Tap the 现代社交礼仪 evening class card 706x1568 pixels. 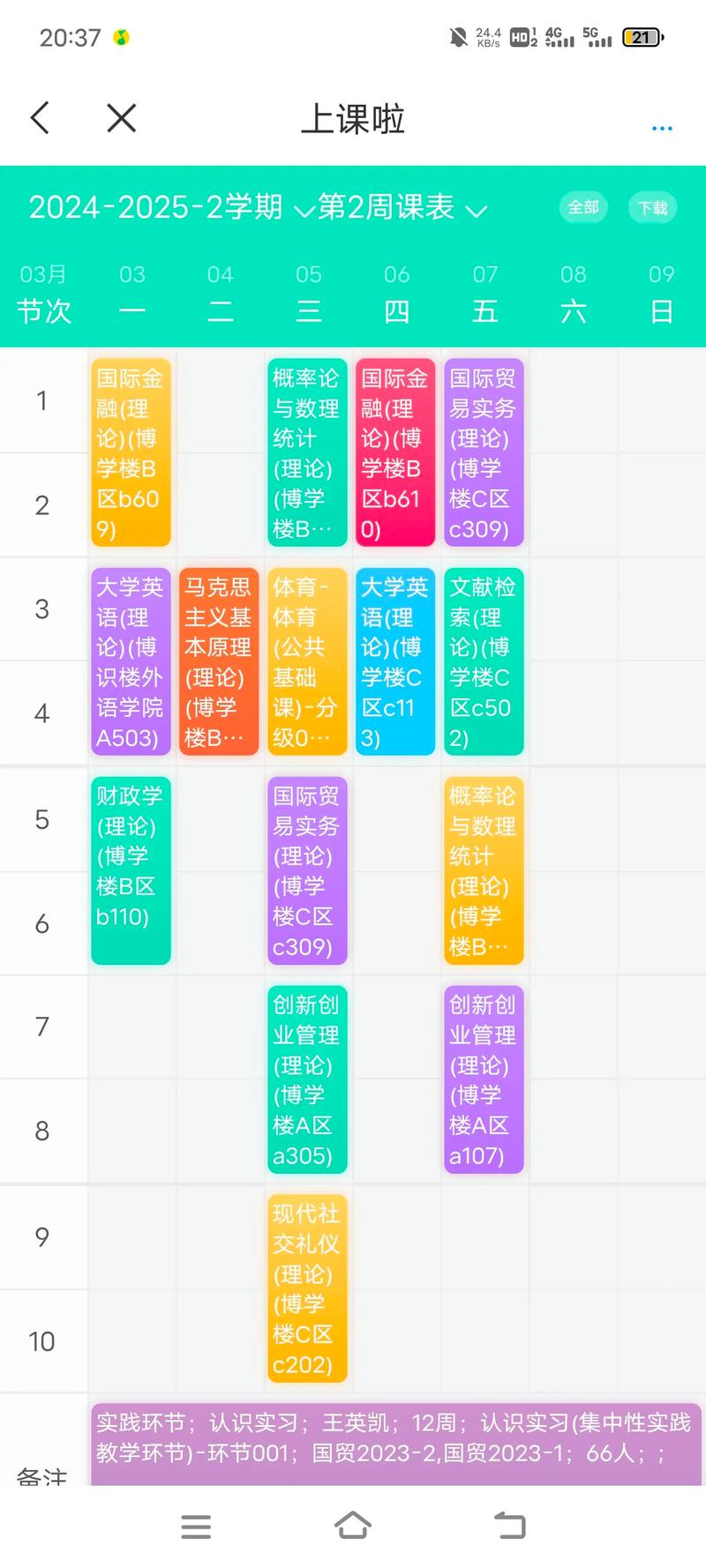coord(307,1288)
